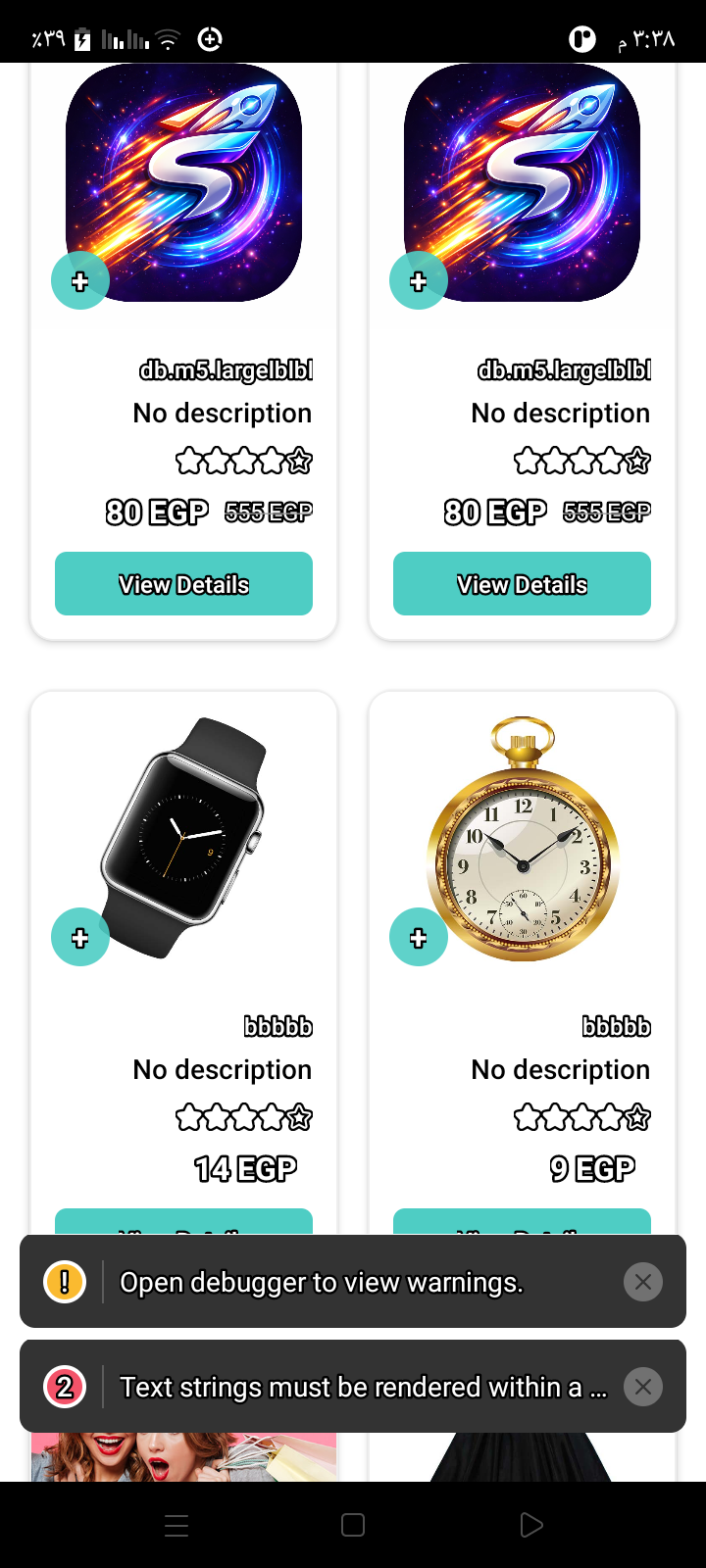Add the 9 EGP pocket watch using plus icon
The width and height of the screenshot is (706, 1568).
[x=419, y=938]
